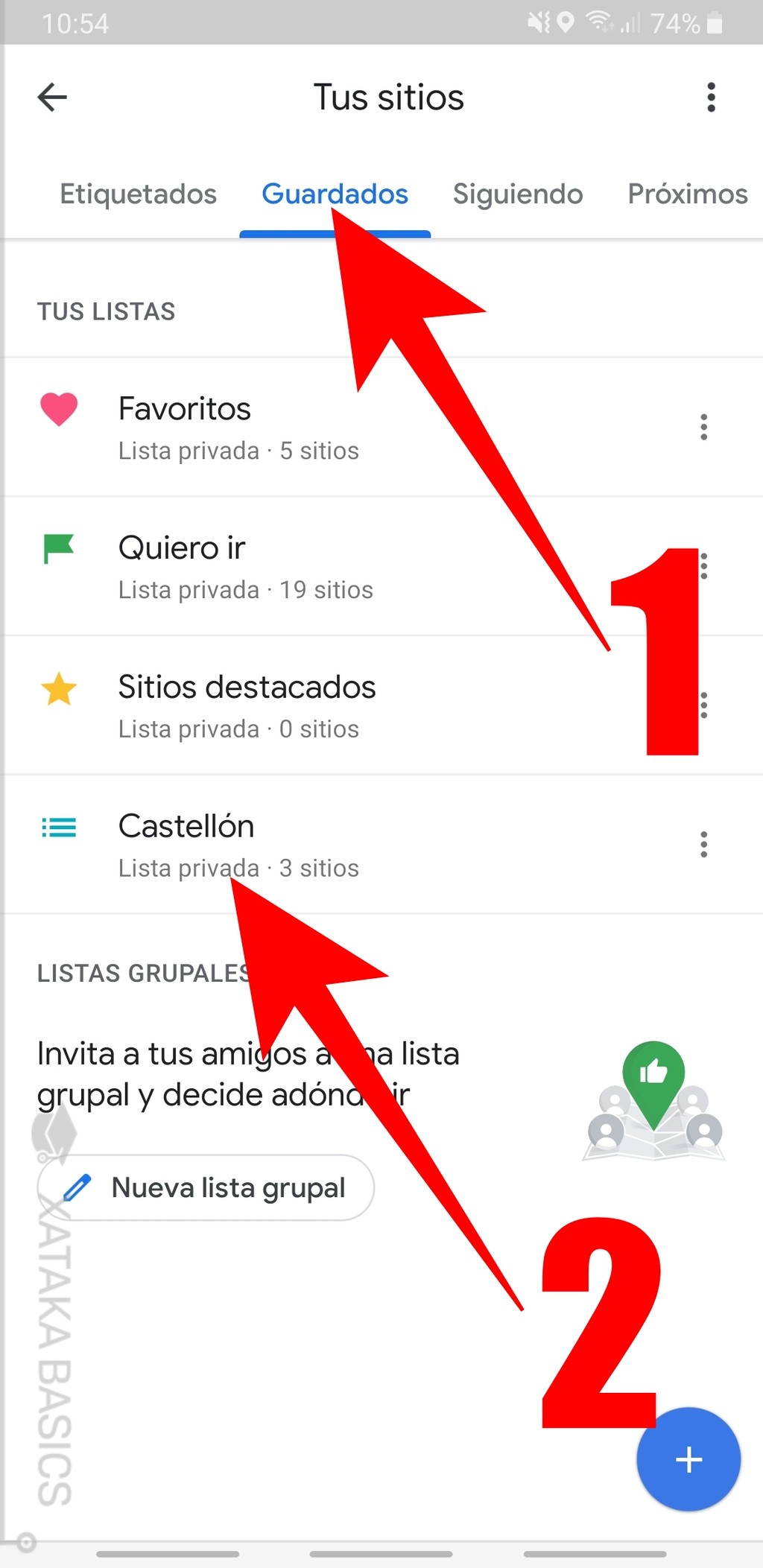The width and height of the screenshot is (763, 1568).
Task: Open the overflow menu for Castellón
Action: point(703,844)
